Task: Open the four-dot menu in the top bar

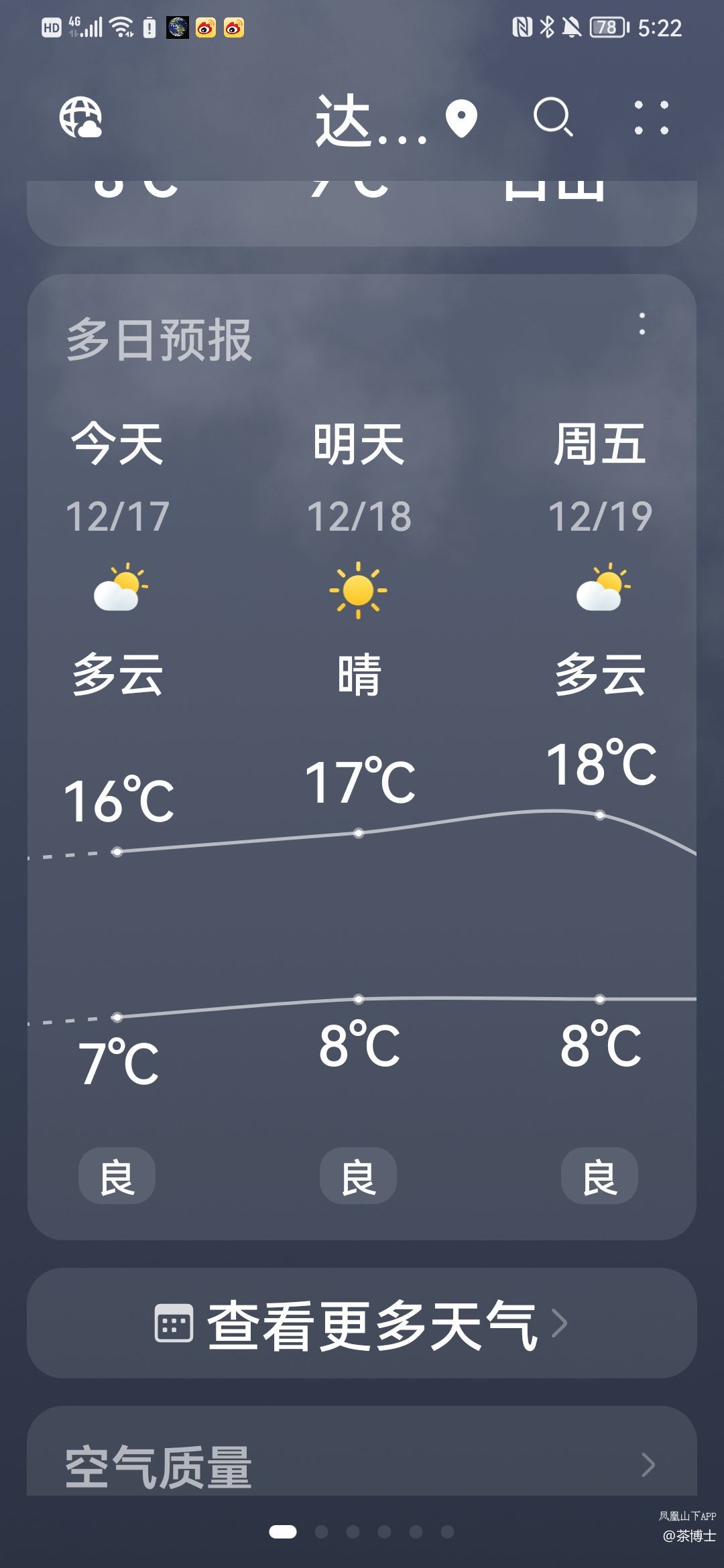Action: click(652, 118)
